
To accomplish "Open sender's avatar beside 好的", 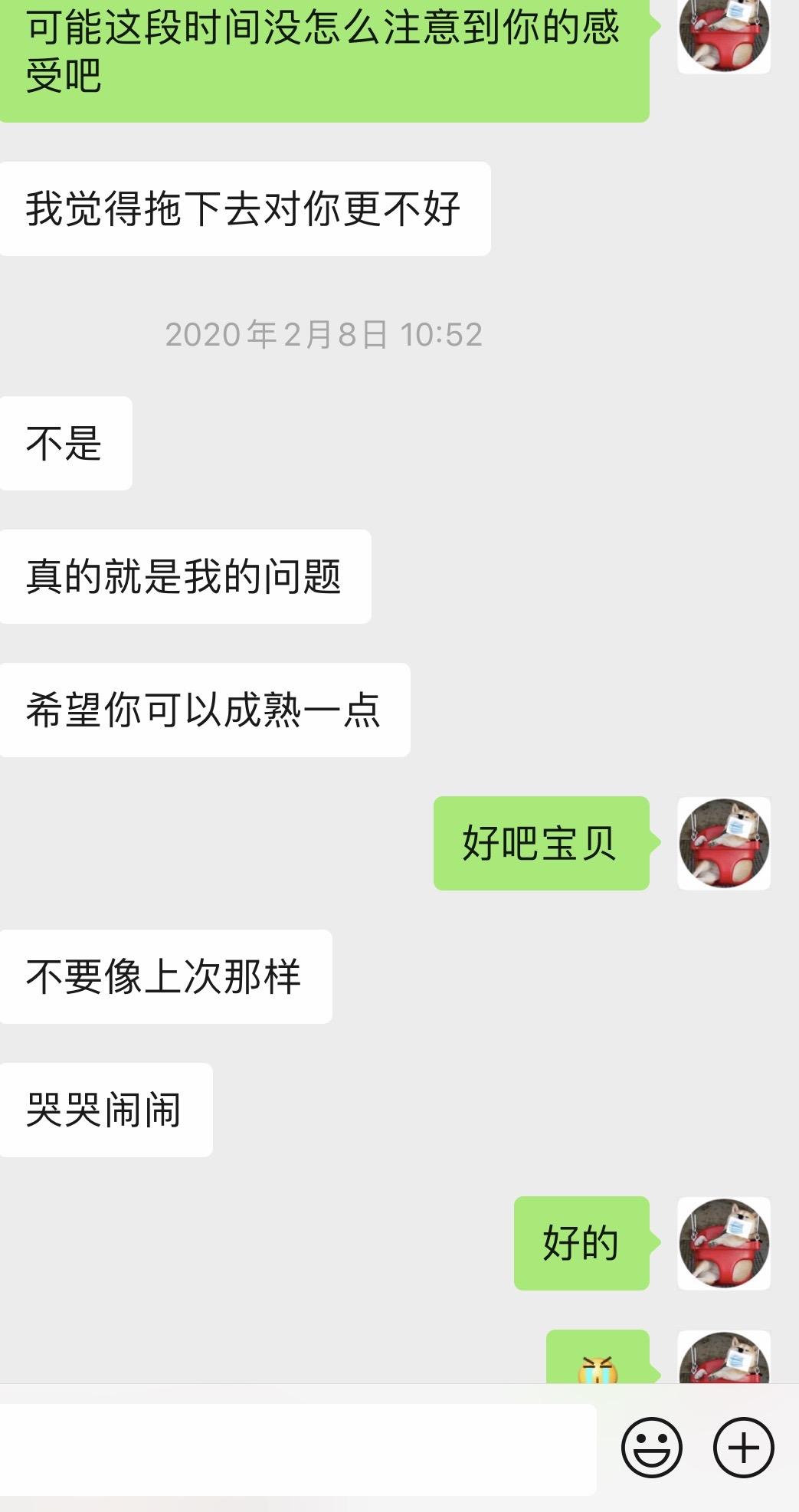I will [724, 1243].
